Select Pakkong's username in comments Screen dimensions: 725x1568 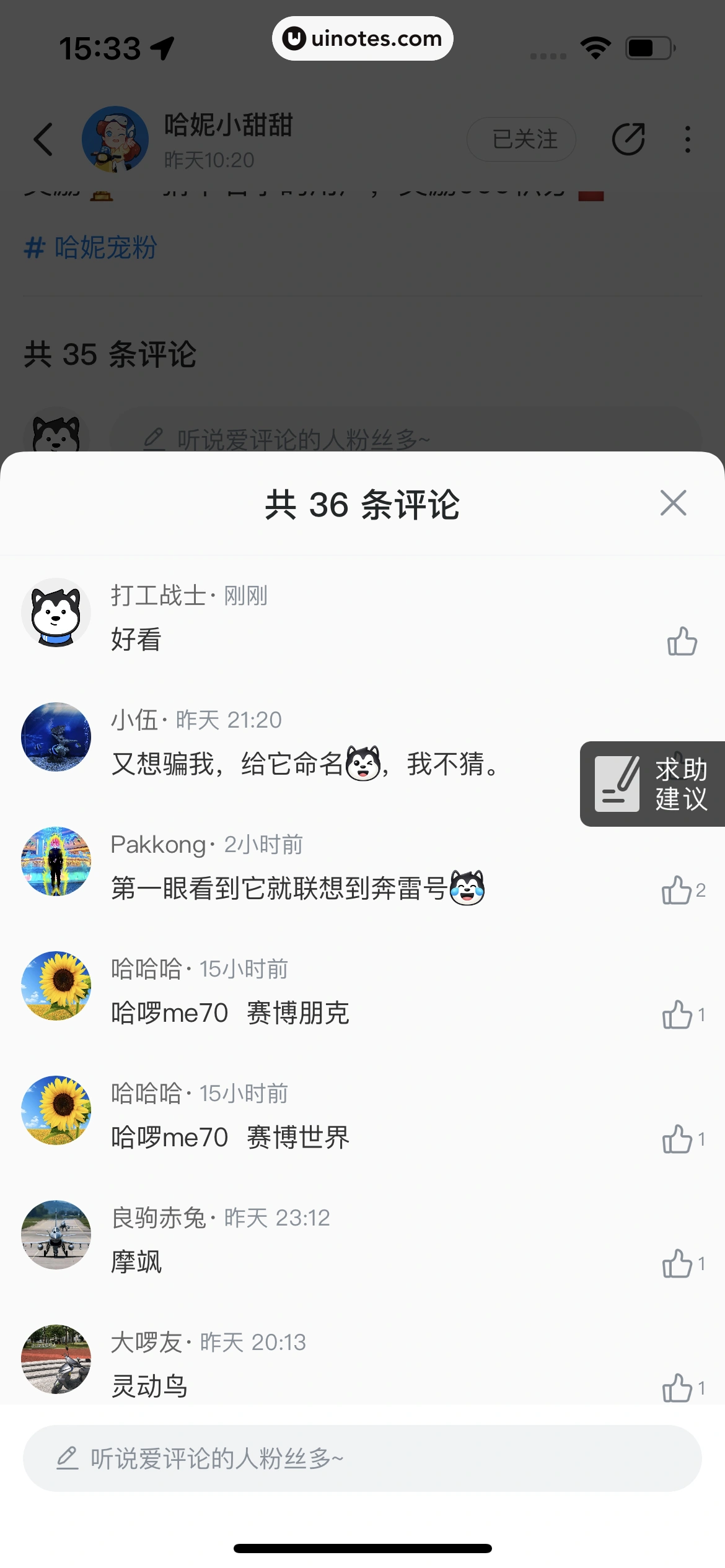[x=158, y=844]
